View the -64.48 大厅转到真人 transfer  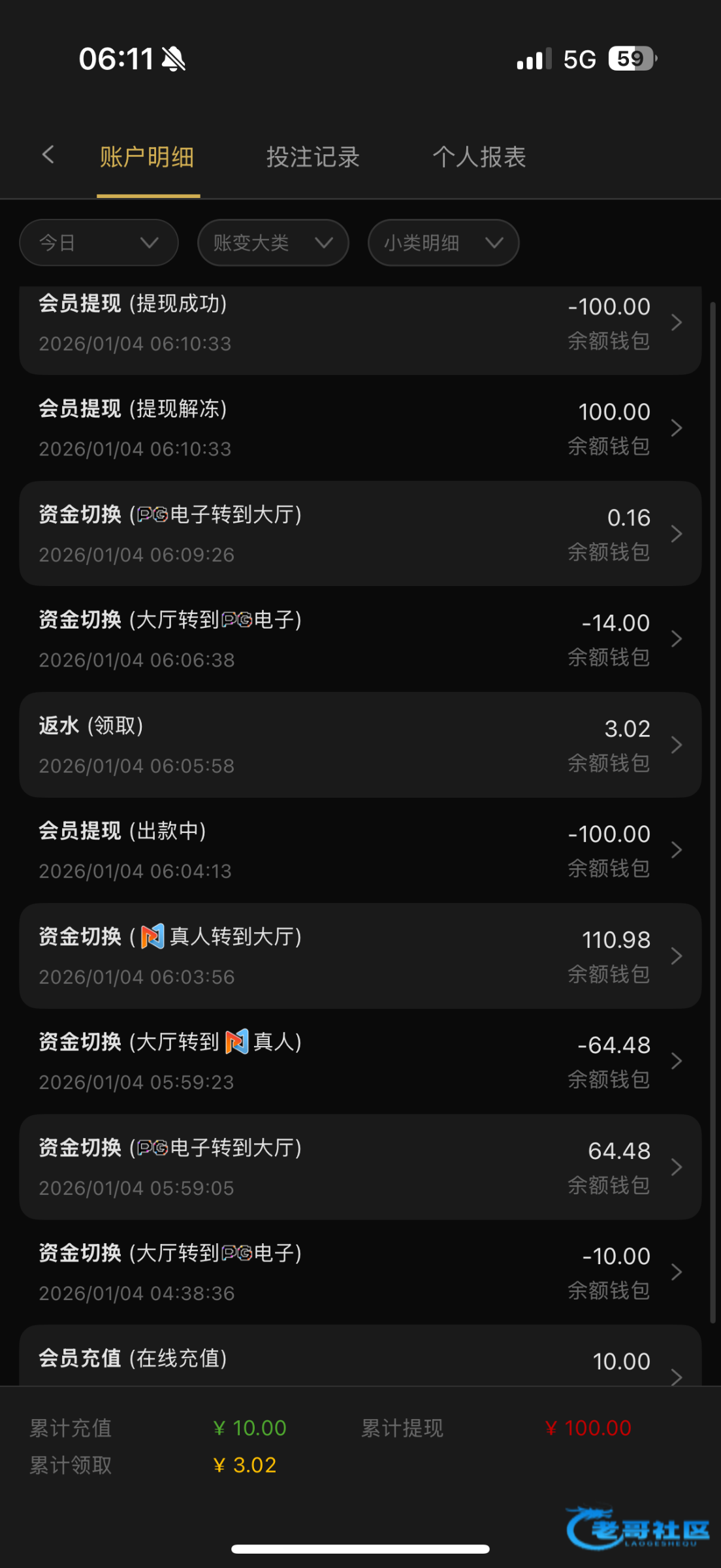click(360, 1061)
